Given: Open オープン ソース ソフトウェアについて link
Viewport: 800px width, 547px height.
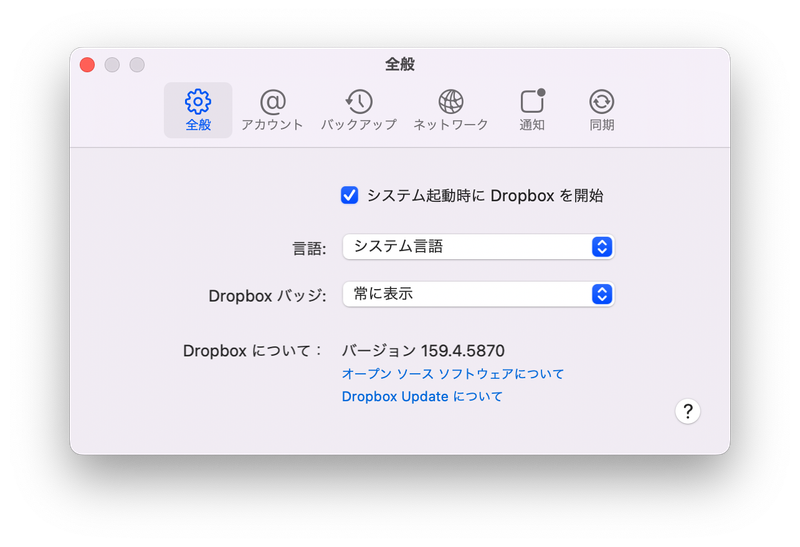Looking at the screenshot, I should point(453,374).
